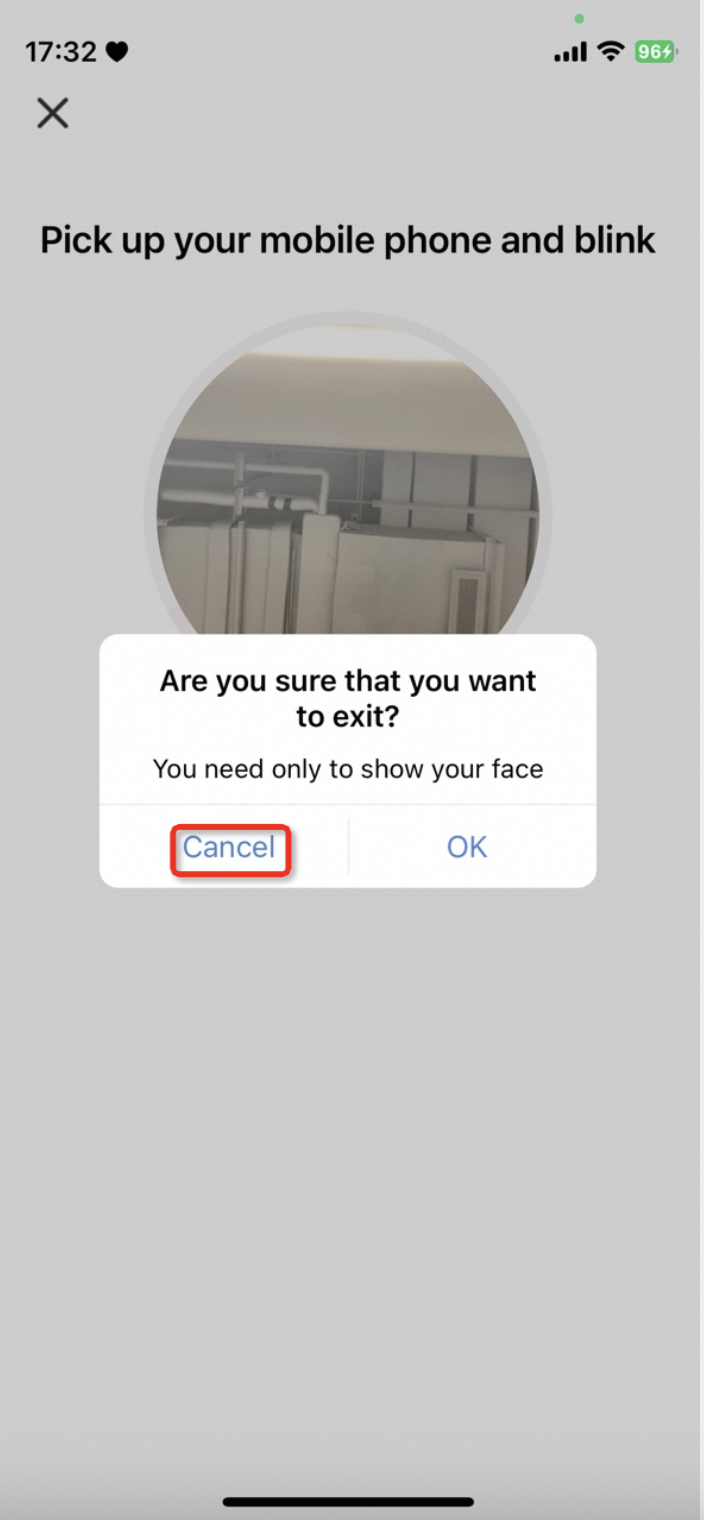Viewport: 704px width, 1520px height.
Task: Tap Cancel in the exit dialog
Action: [x=229, y=848]
